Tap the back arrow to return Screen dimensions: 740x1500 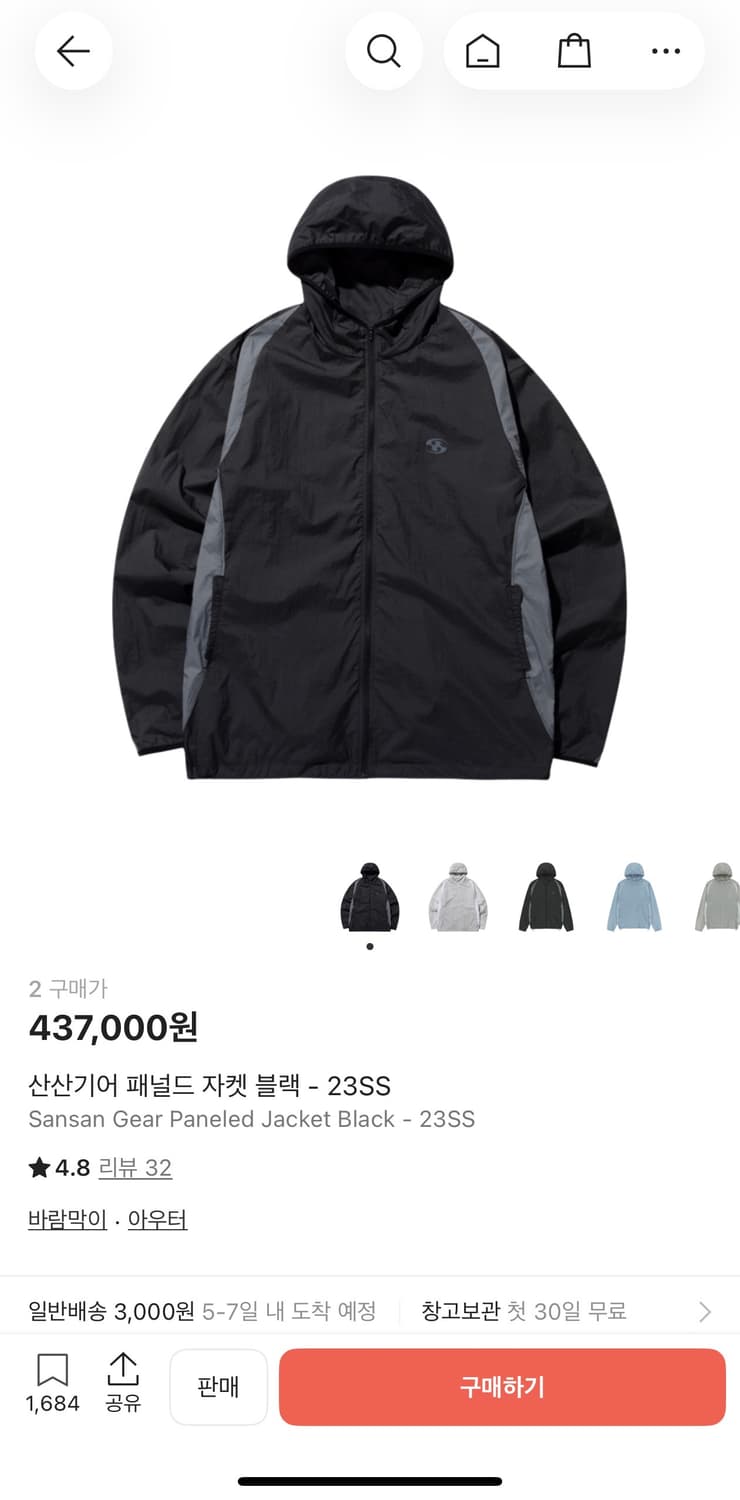[x=73, y=51]
